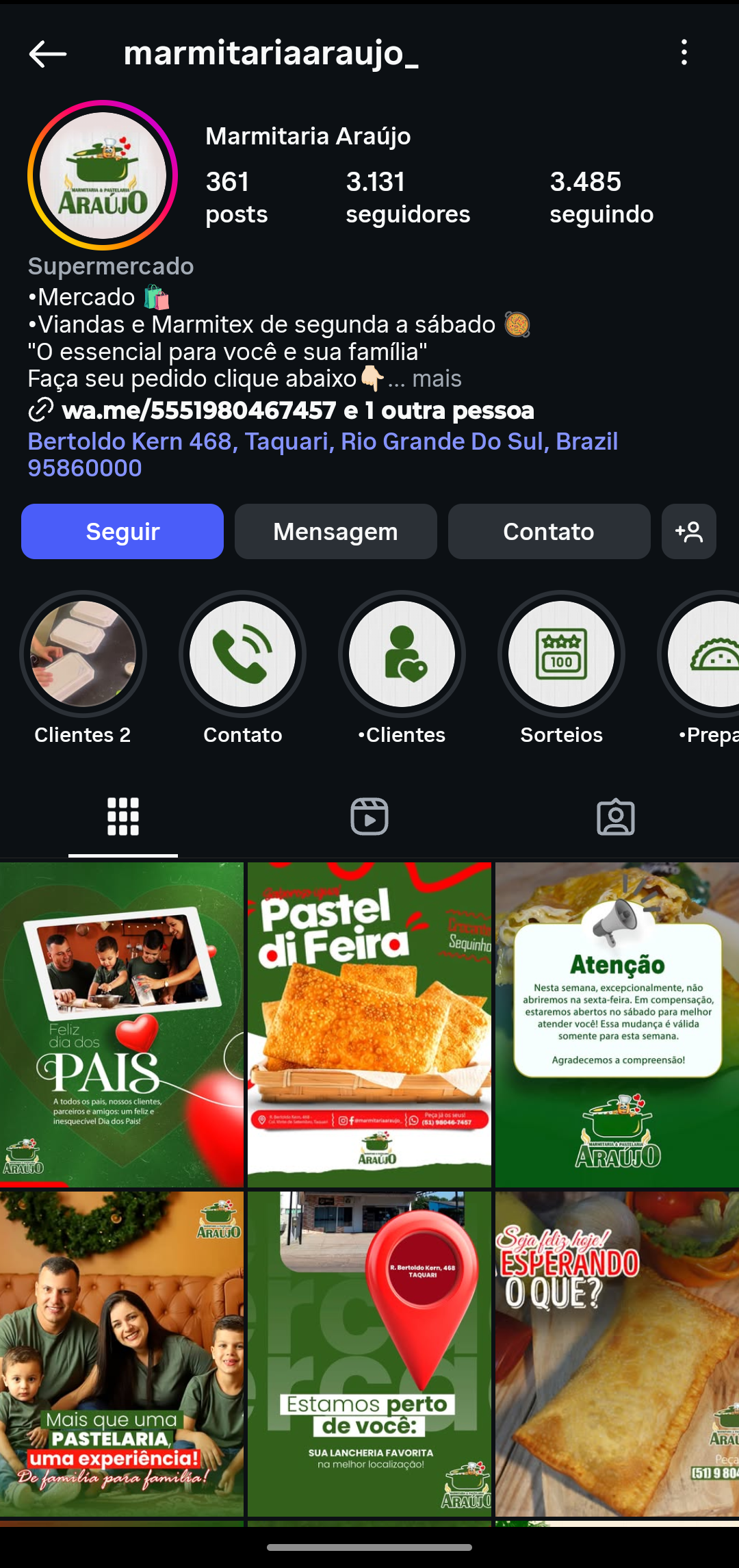
Task: Tap the Contato button
Action: pyautogui.click(x=549, y=532)
